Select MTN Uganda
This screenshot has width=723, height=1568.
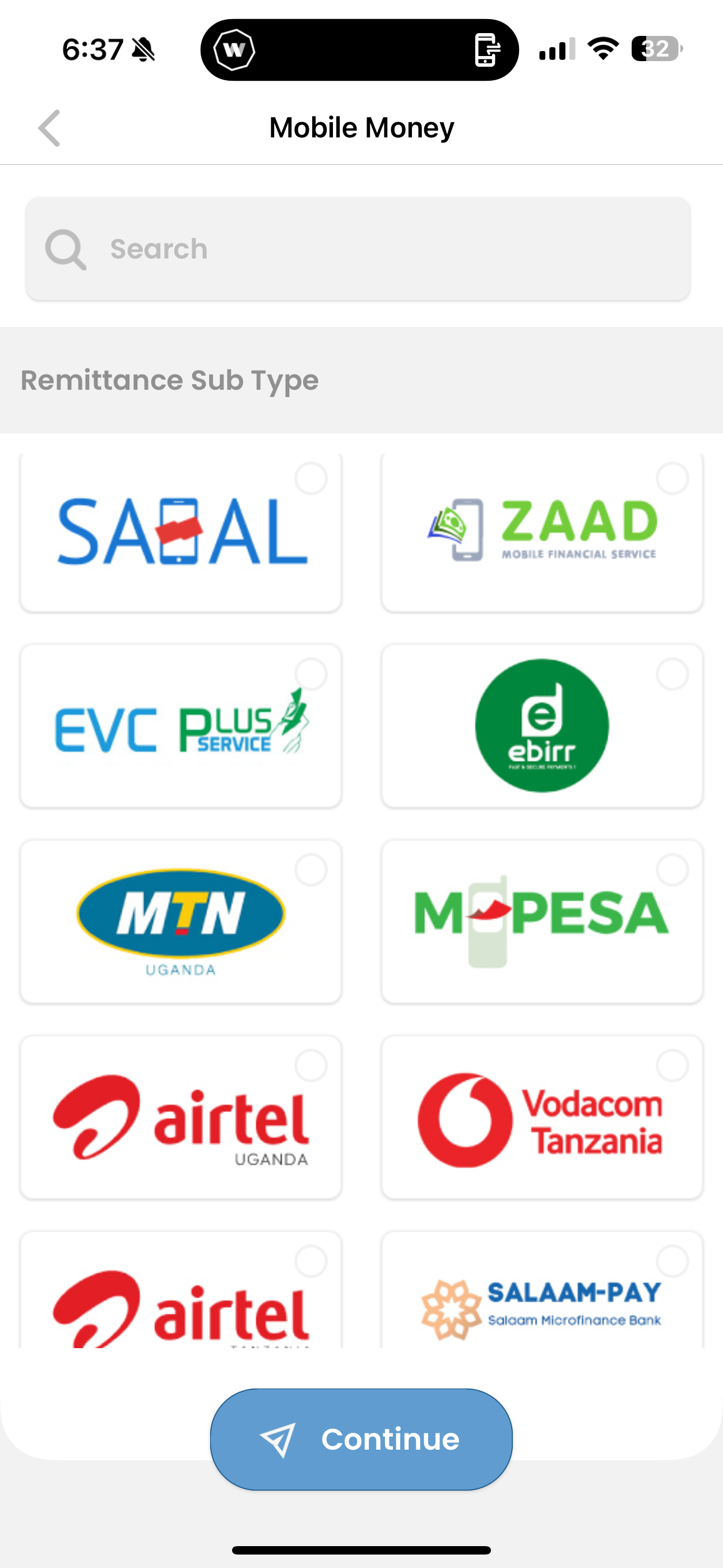coord(180,921)
